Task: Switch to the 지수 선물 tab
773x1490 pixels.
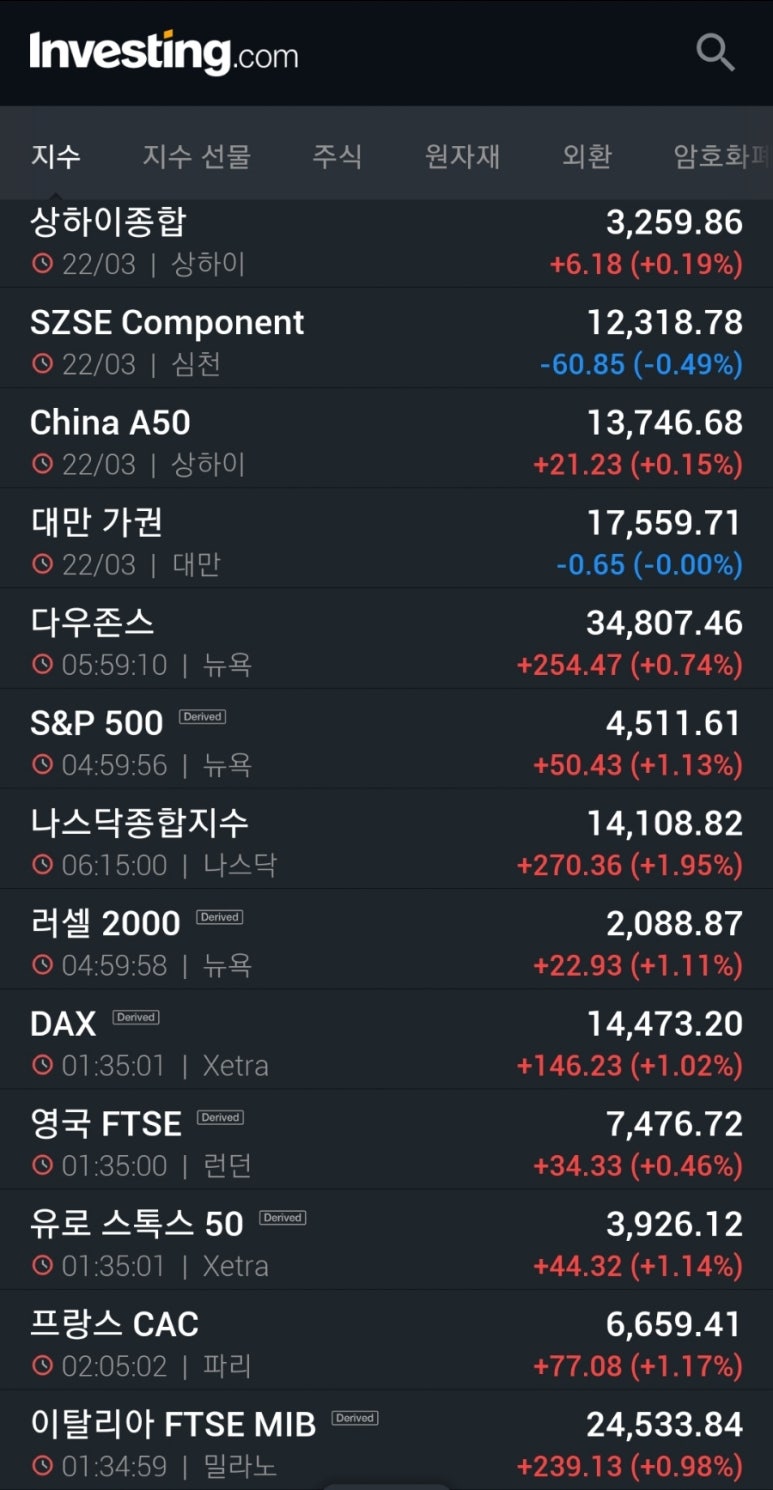Action: (x=196, y=156)
